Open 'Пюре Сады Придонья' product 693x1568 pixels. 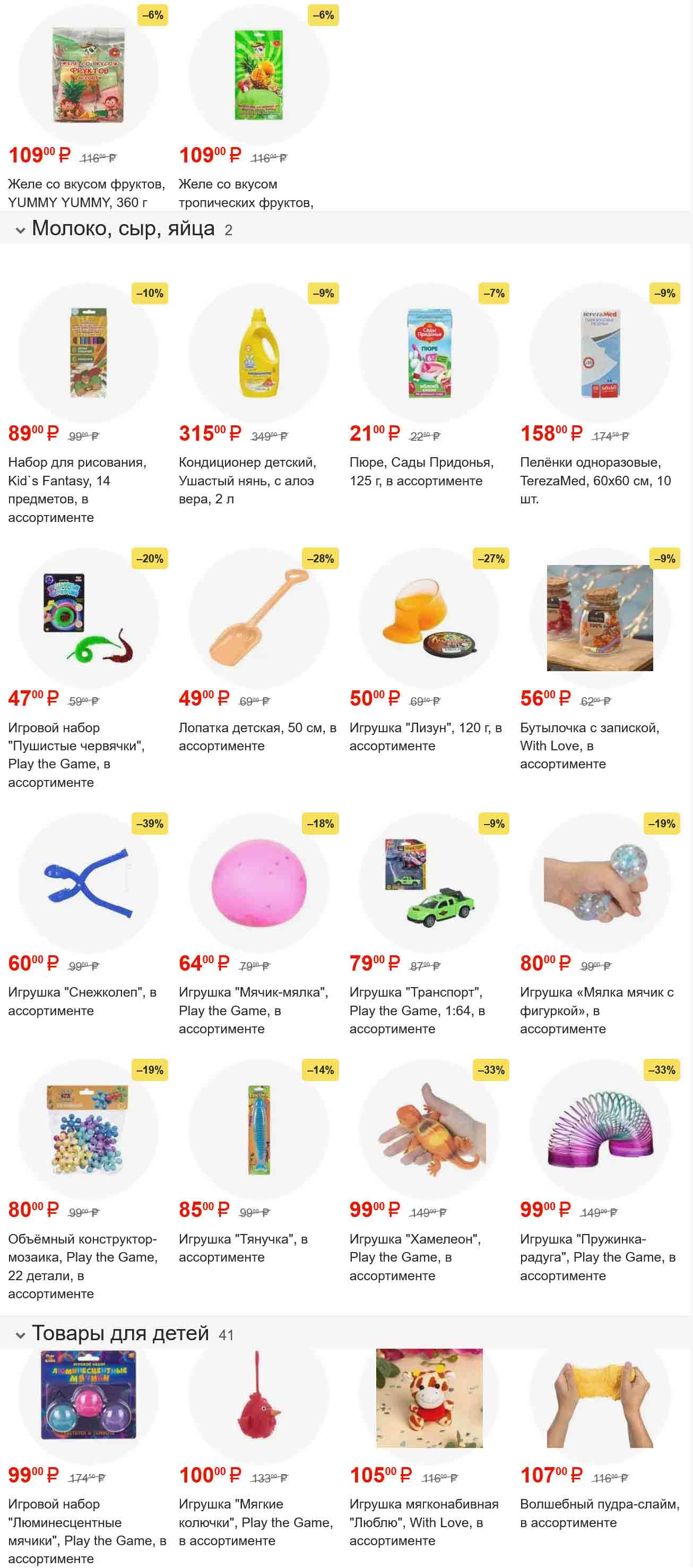(429, 353)
